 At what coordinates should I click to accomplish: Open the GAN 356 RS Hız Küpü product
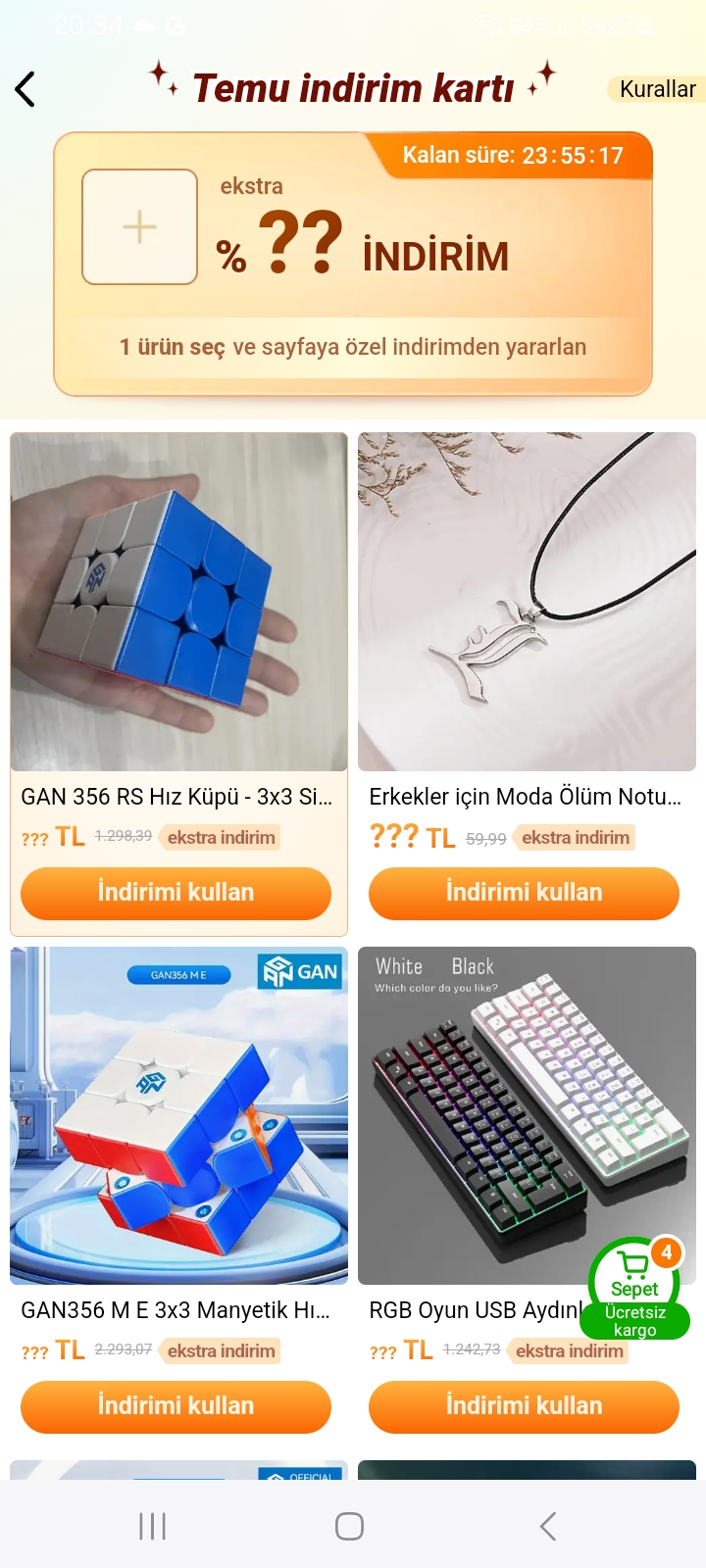[178, 602]
